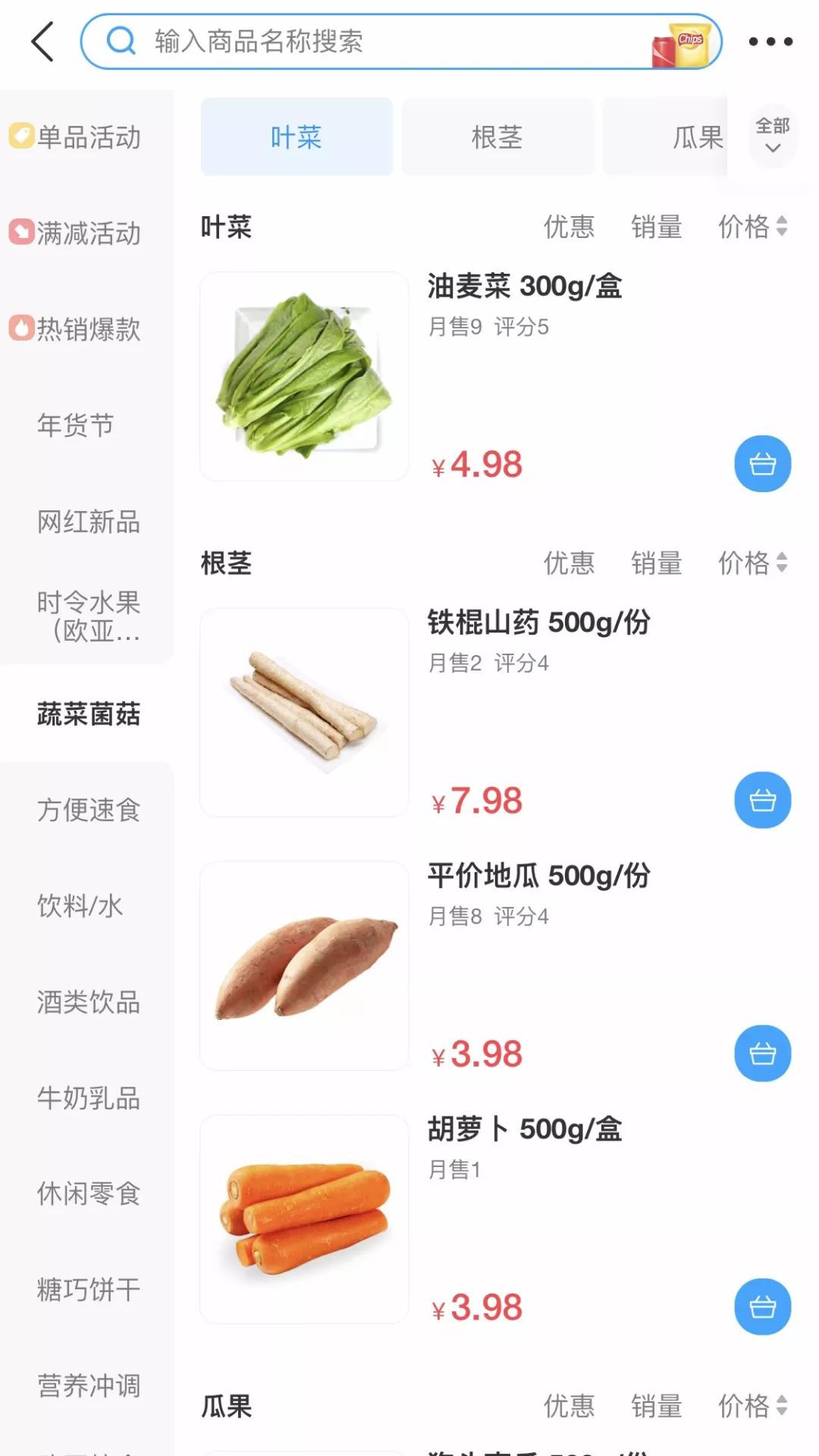Viewport: 819px width, 1456px height.
Task: Tap the back arrow at top left
Action: point(42,42)
